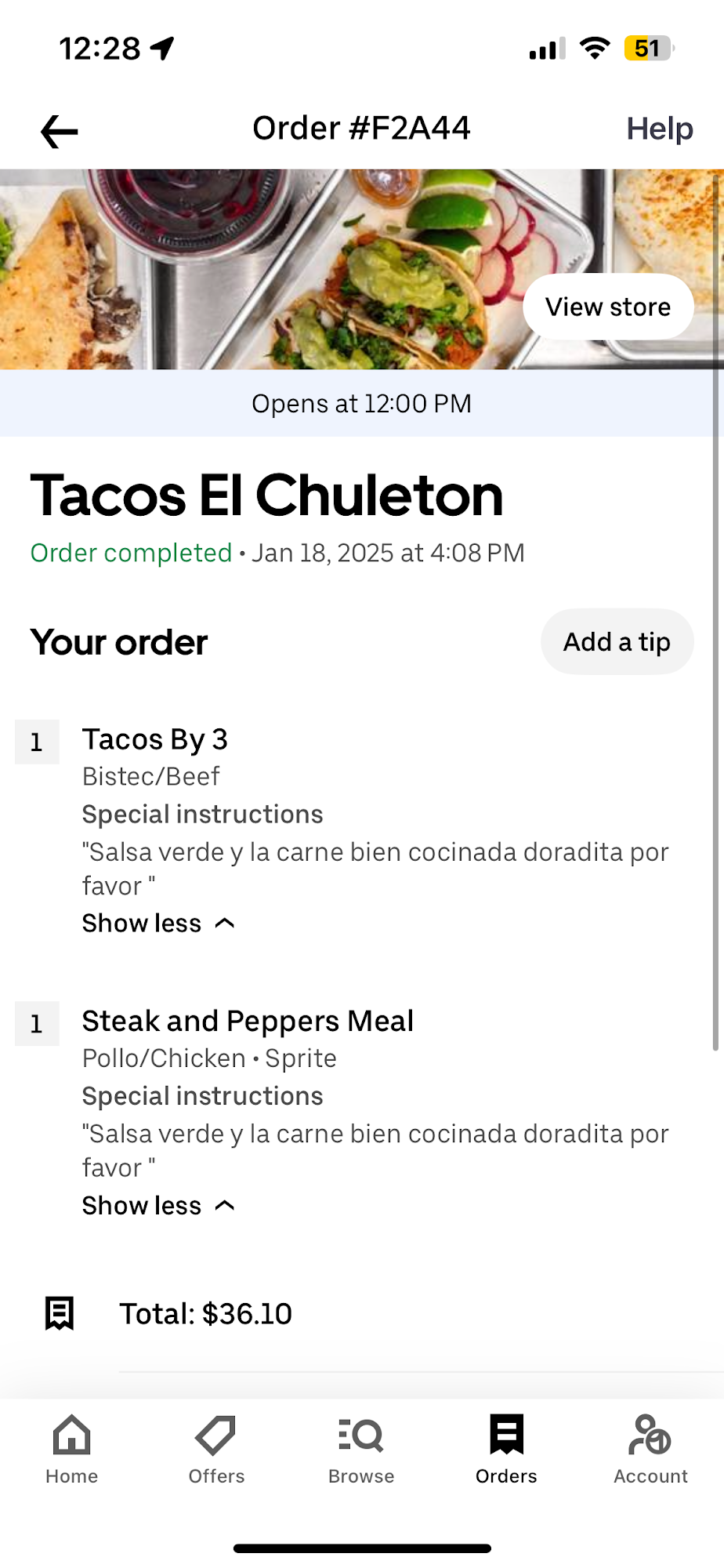Image resolution: width=724 pixels, height=1568 pixels.
Task: Switch to the Home tab
Action: [x=72, y=1450]
